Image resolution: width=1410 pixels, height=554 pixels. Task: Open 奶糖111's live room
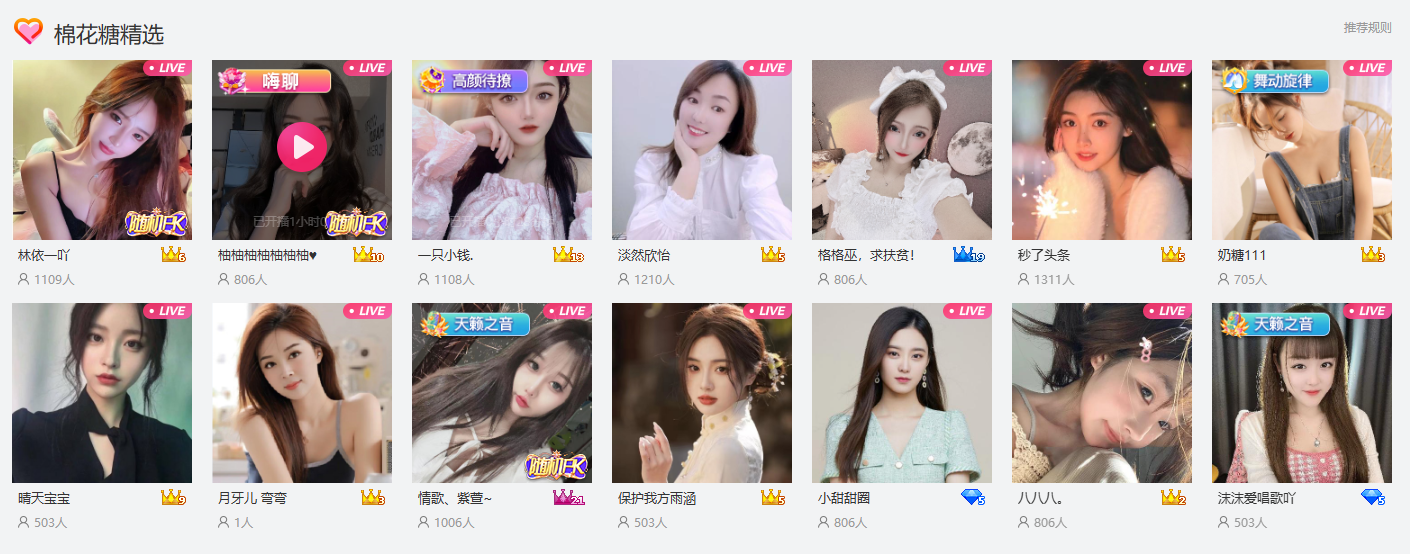pos(1302,150)
